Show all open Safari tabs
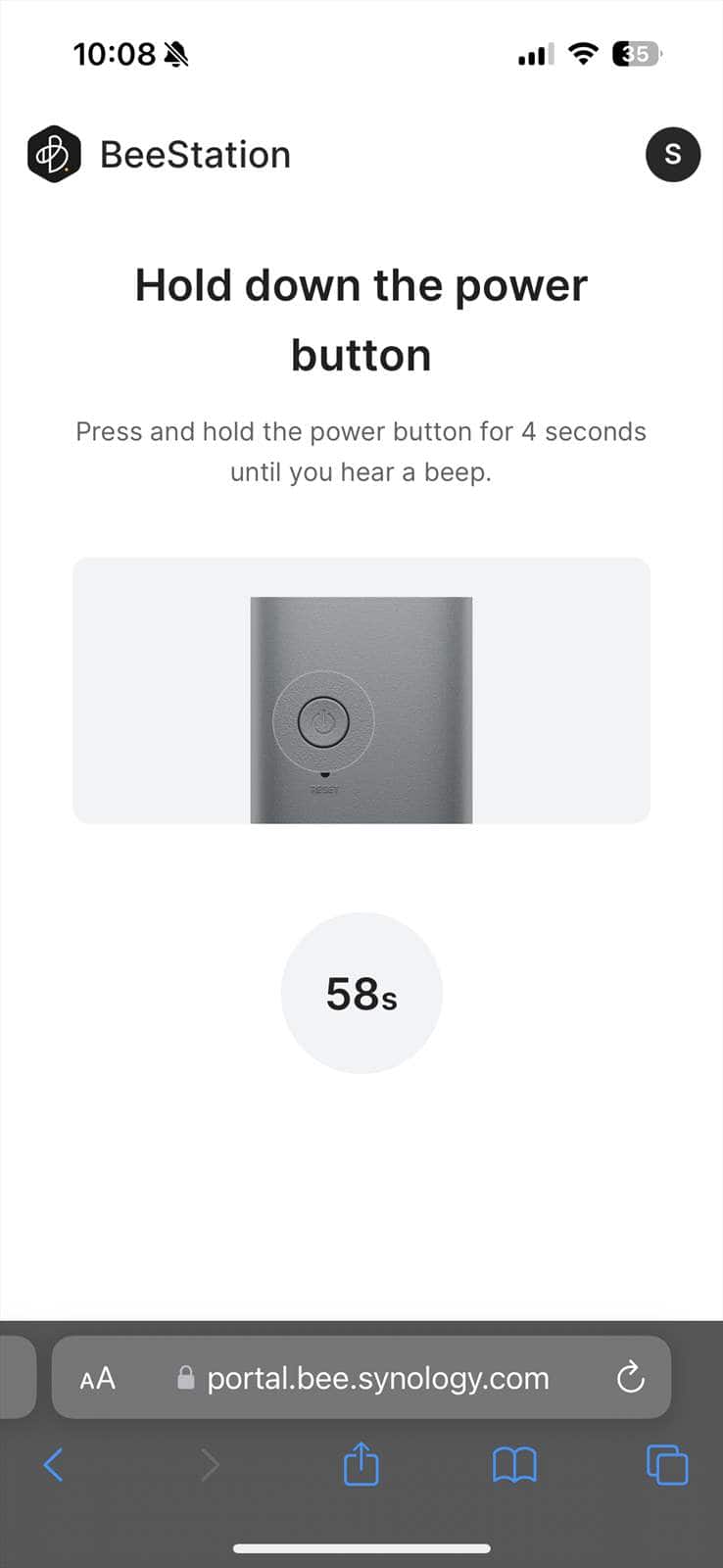The width and height of the screenshot is (723, 1568). click(666, 1465)
